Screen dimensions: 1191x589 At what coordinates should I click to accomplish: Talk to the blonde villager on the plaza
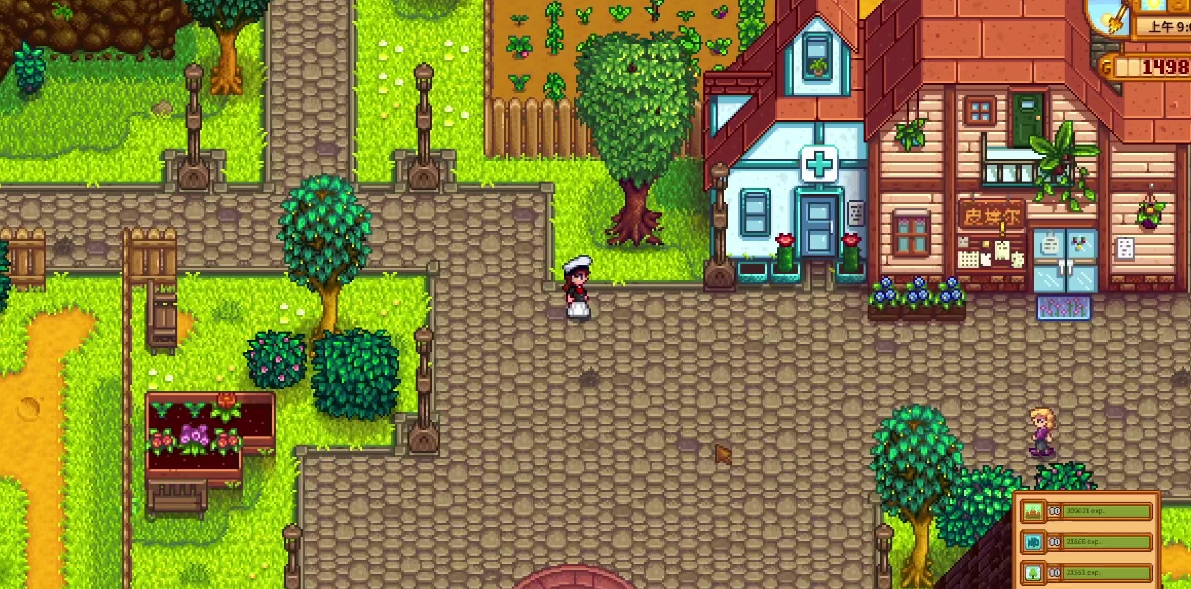point(1042,432)
